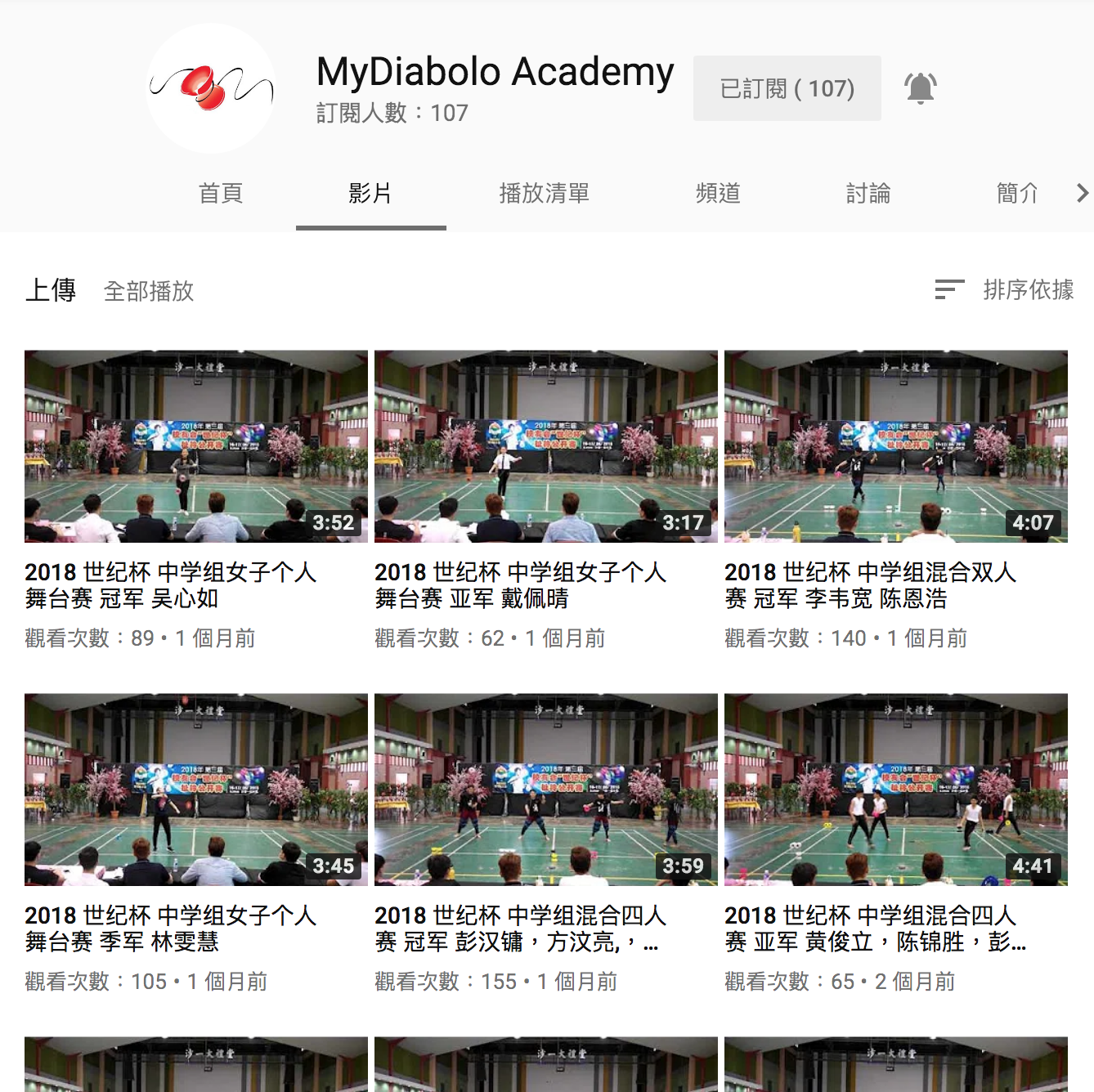Open the 混合四人赛 冠军 彭汉镛 video
The height and width of the screenshot is (1092, 1094).
[x=546, y=790]
